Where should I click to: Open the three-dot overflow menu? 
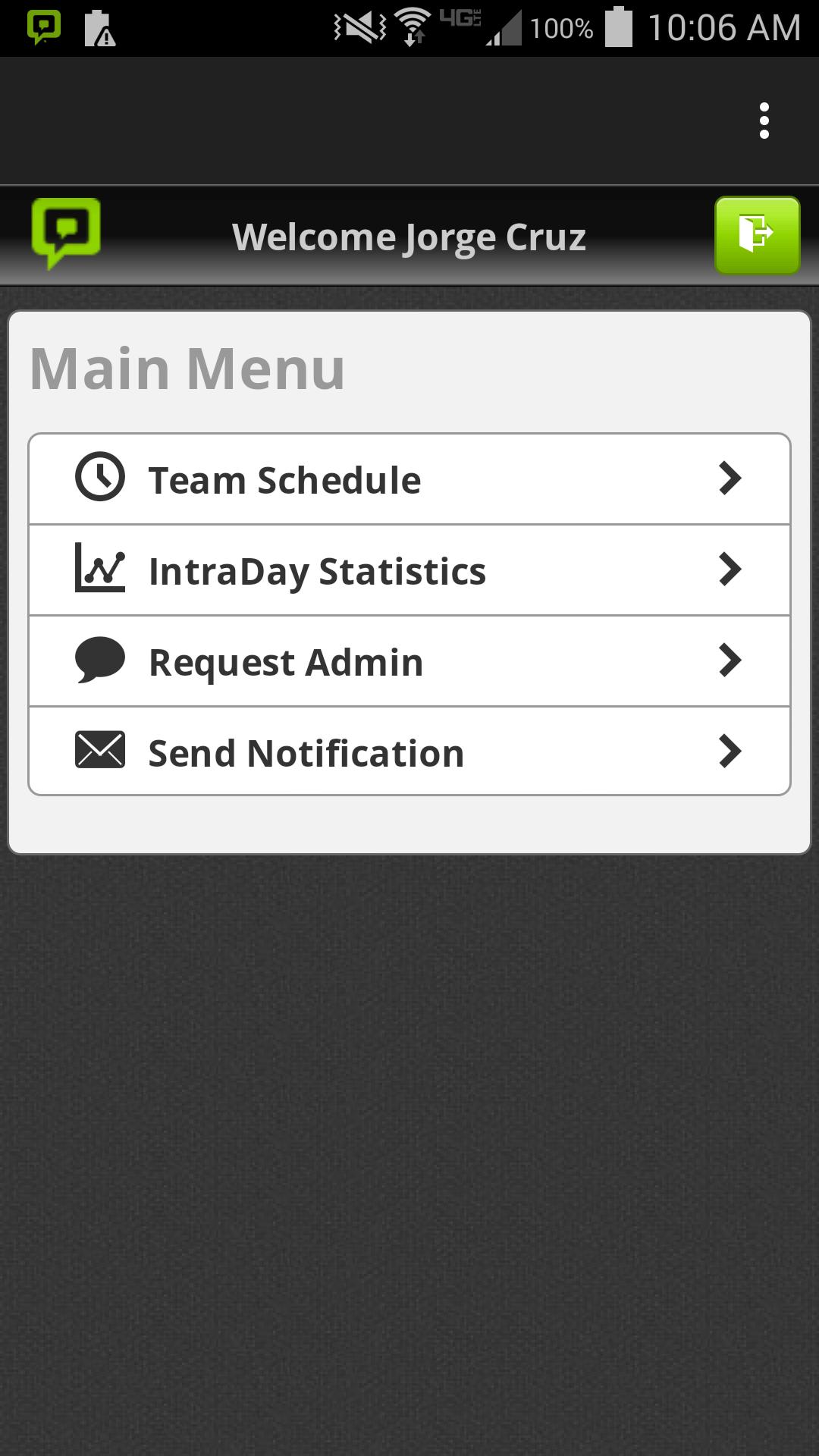pyautogui.click(x=764, y=121)
